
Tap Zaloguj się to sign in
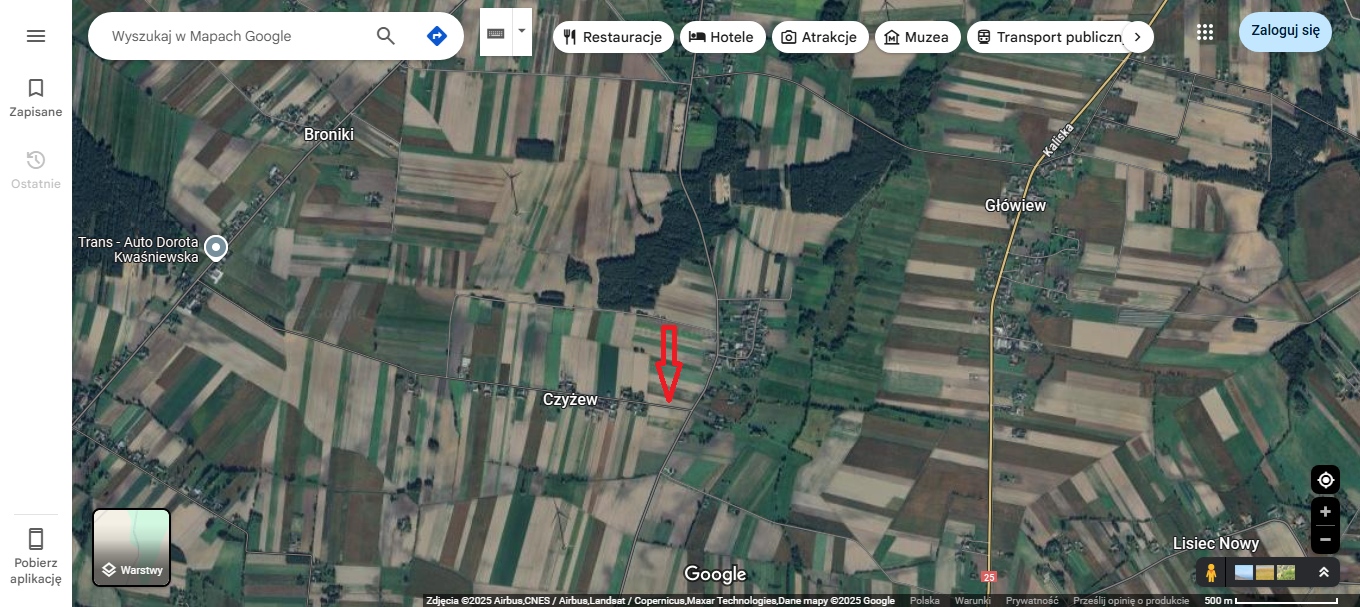1285,31
